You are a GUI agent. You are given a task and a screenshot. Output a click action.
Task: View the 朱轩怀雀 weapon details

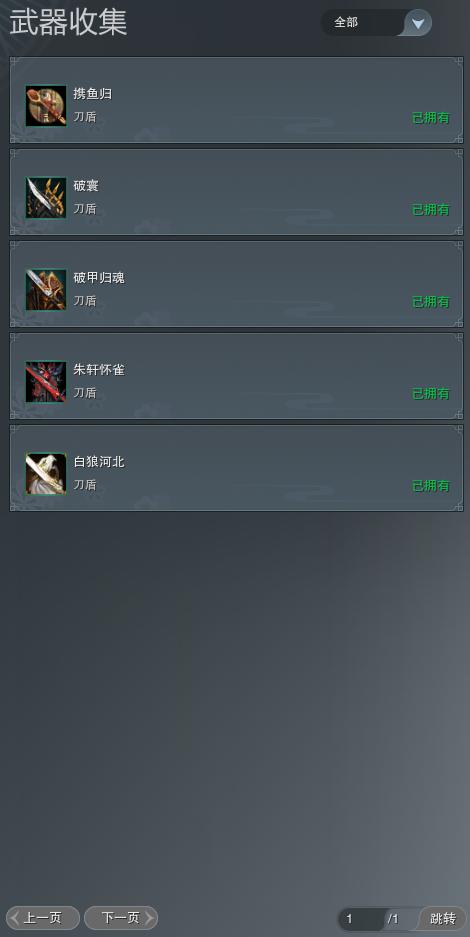(x=236, y=376)
